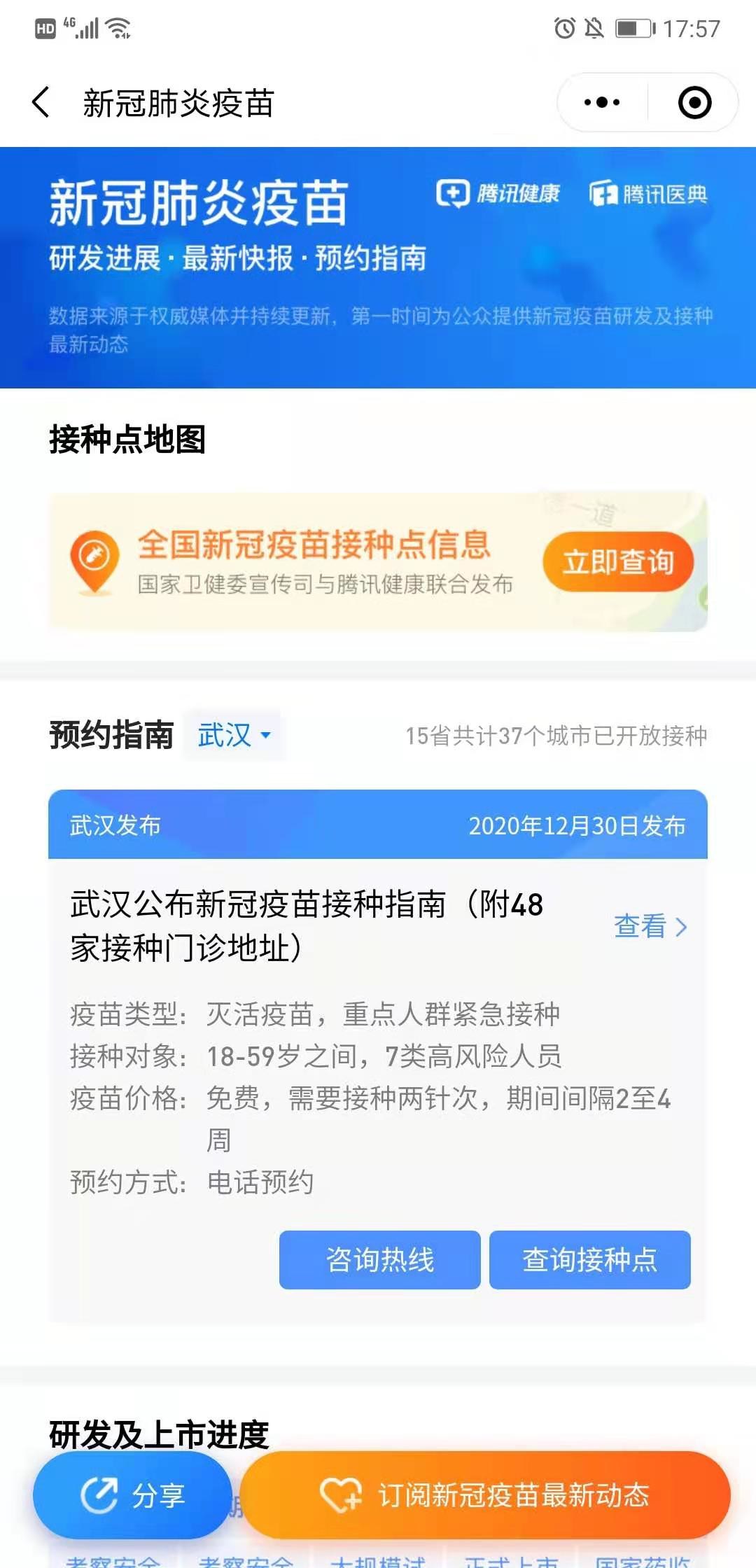Share this page via 分享 button

[133, 1496]
